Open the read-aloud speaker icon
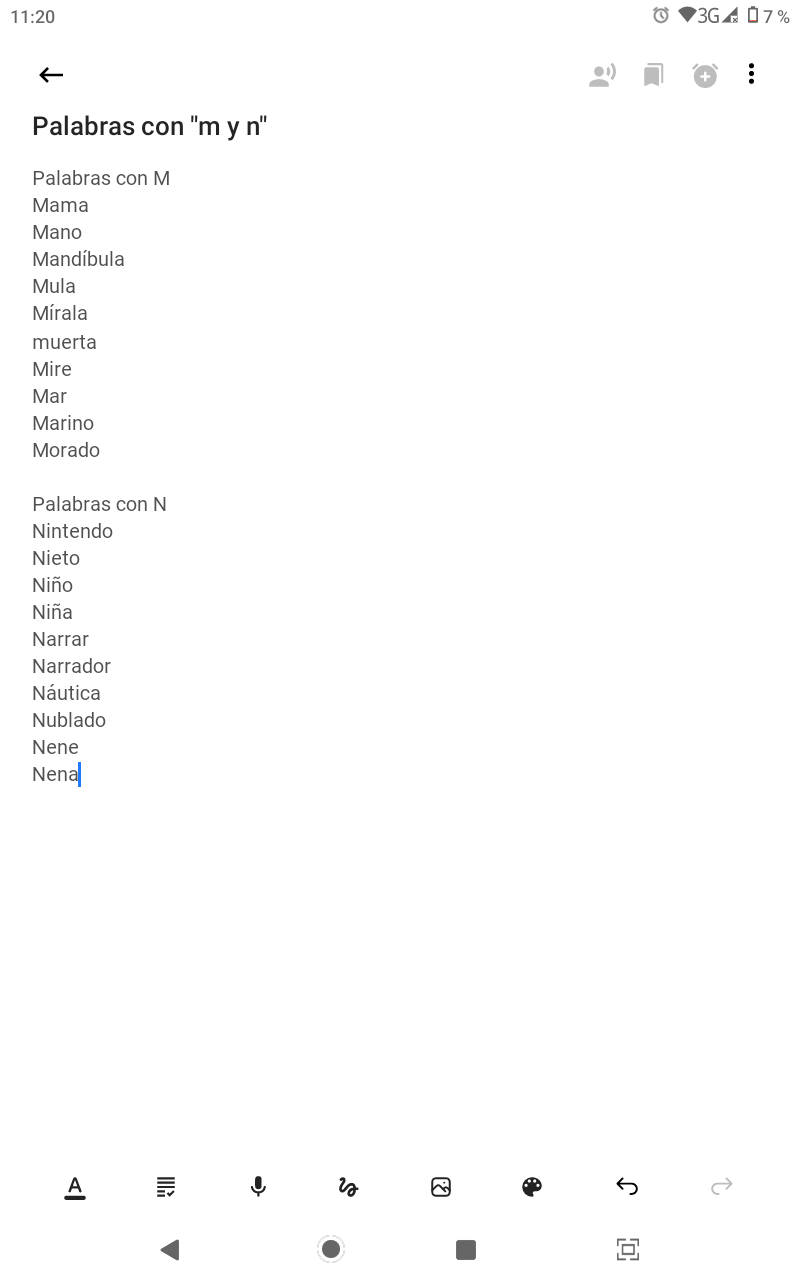Viewport: 800px width, 1280px height. coord(602,75)
